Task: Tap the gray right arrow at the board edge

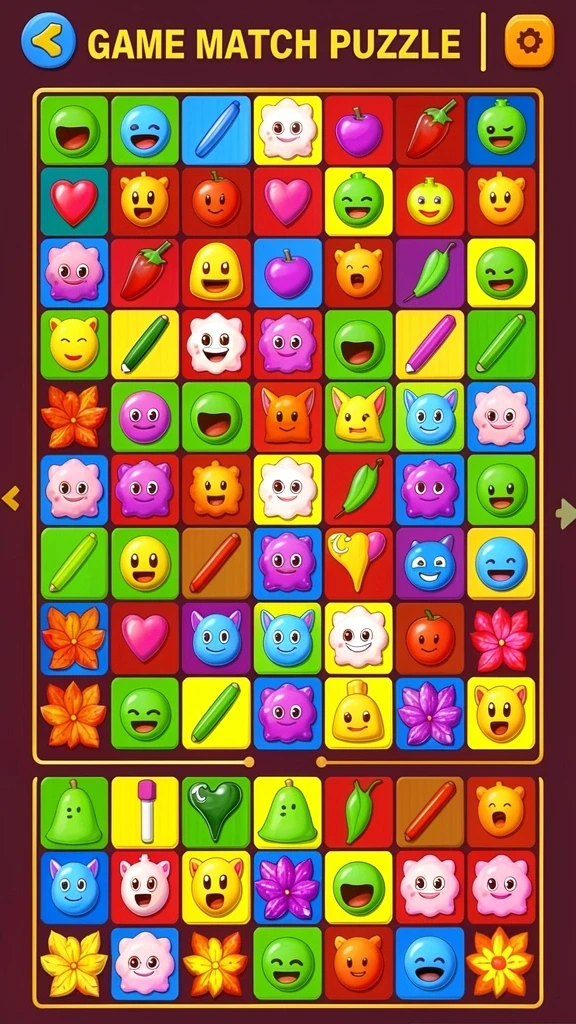Action: point(566,513)
